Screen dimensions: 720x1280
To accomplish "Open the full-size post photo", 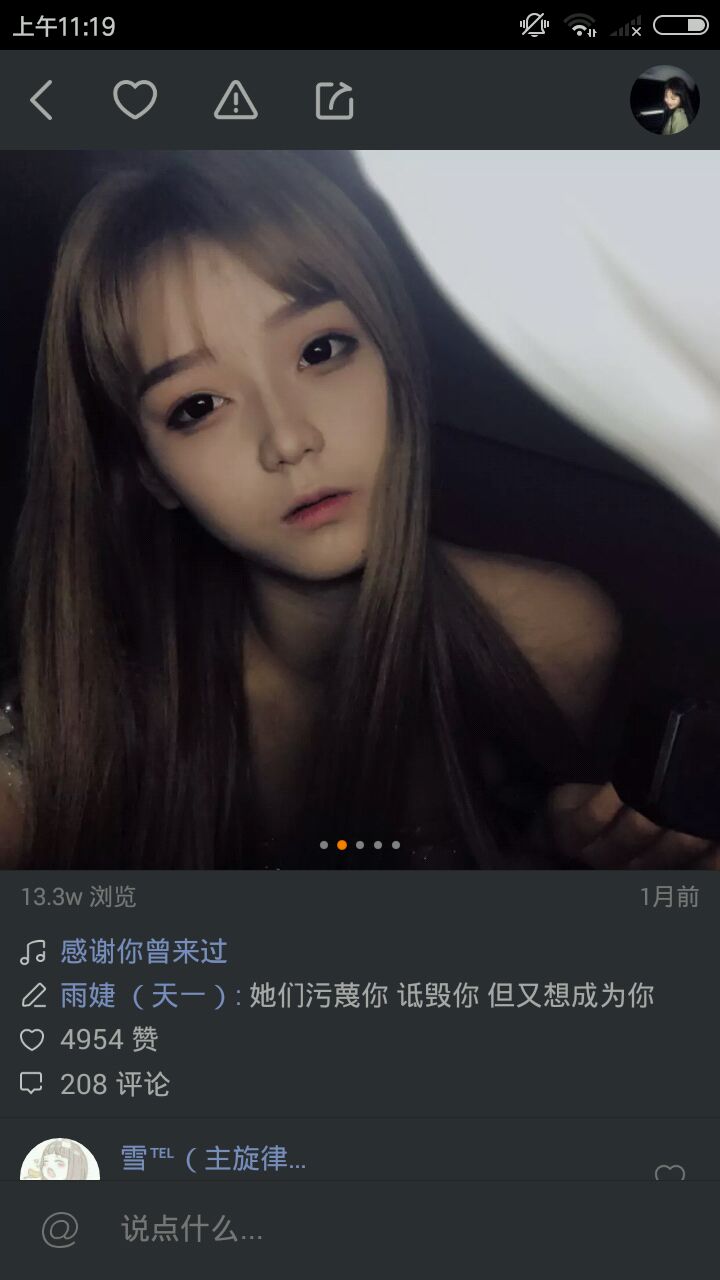I will pyautogui.click(x=360, y=510).
